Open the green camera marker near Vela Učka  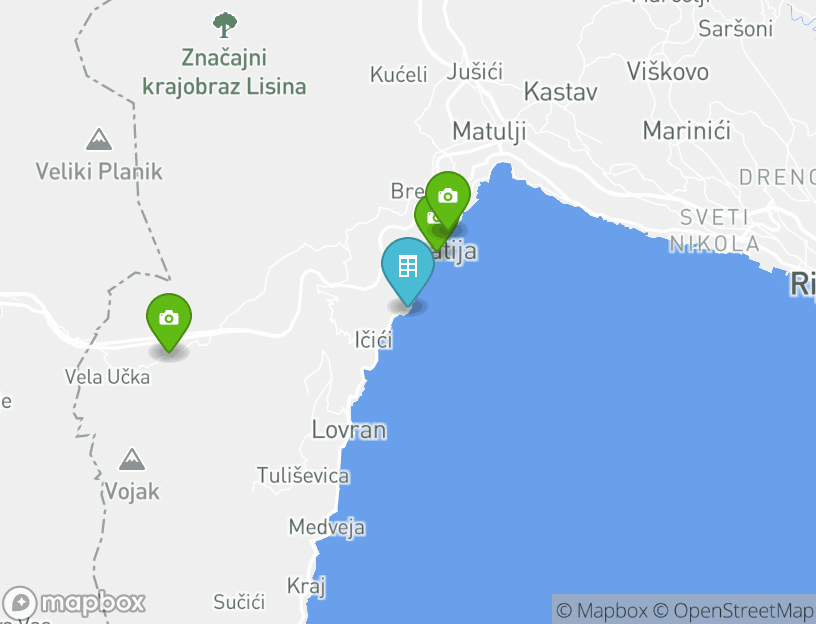[169, 319]
